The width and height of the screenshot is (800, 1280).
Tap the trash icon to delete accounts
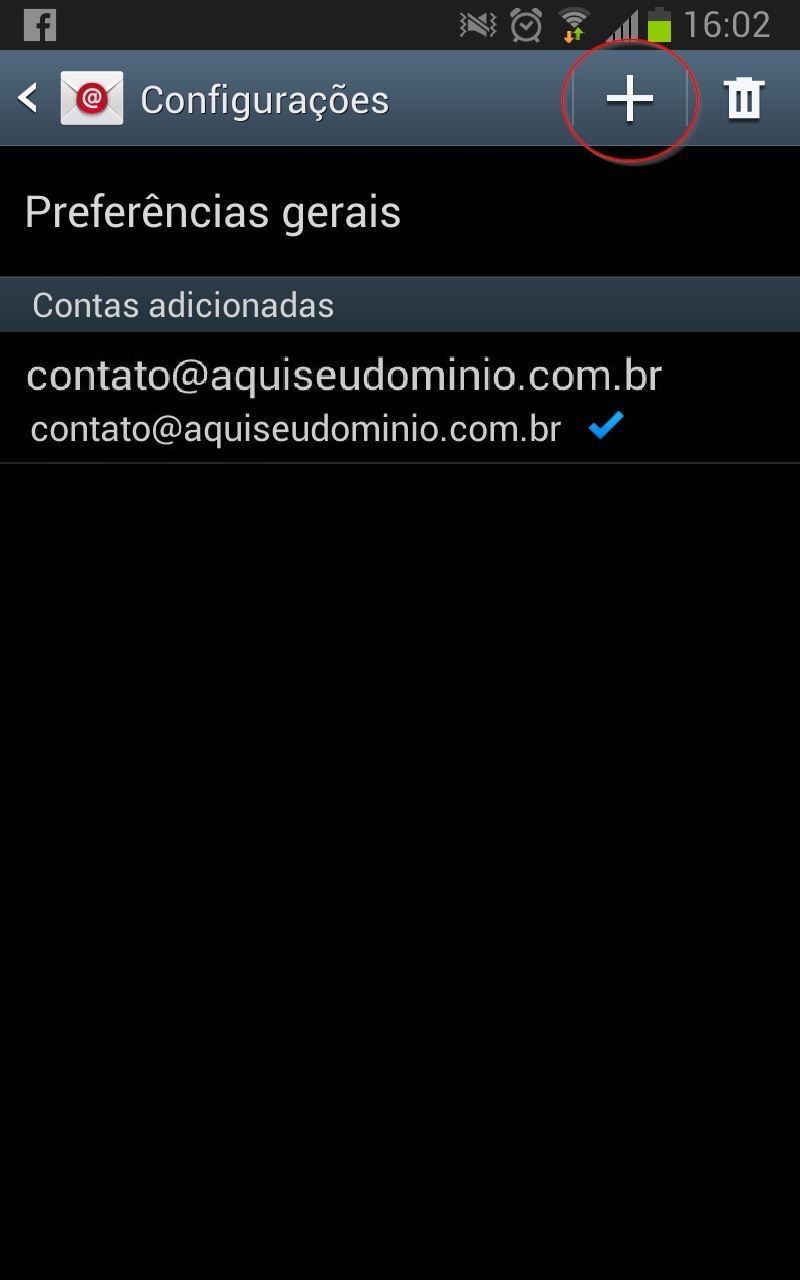coord(744,100)
